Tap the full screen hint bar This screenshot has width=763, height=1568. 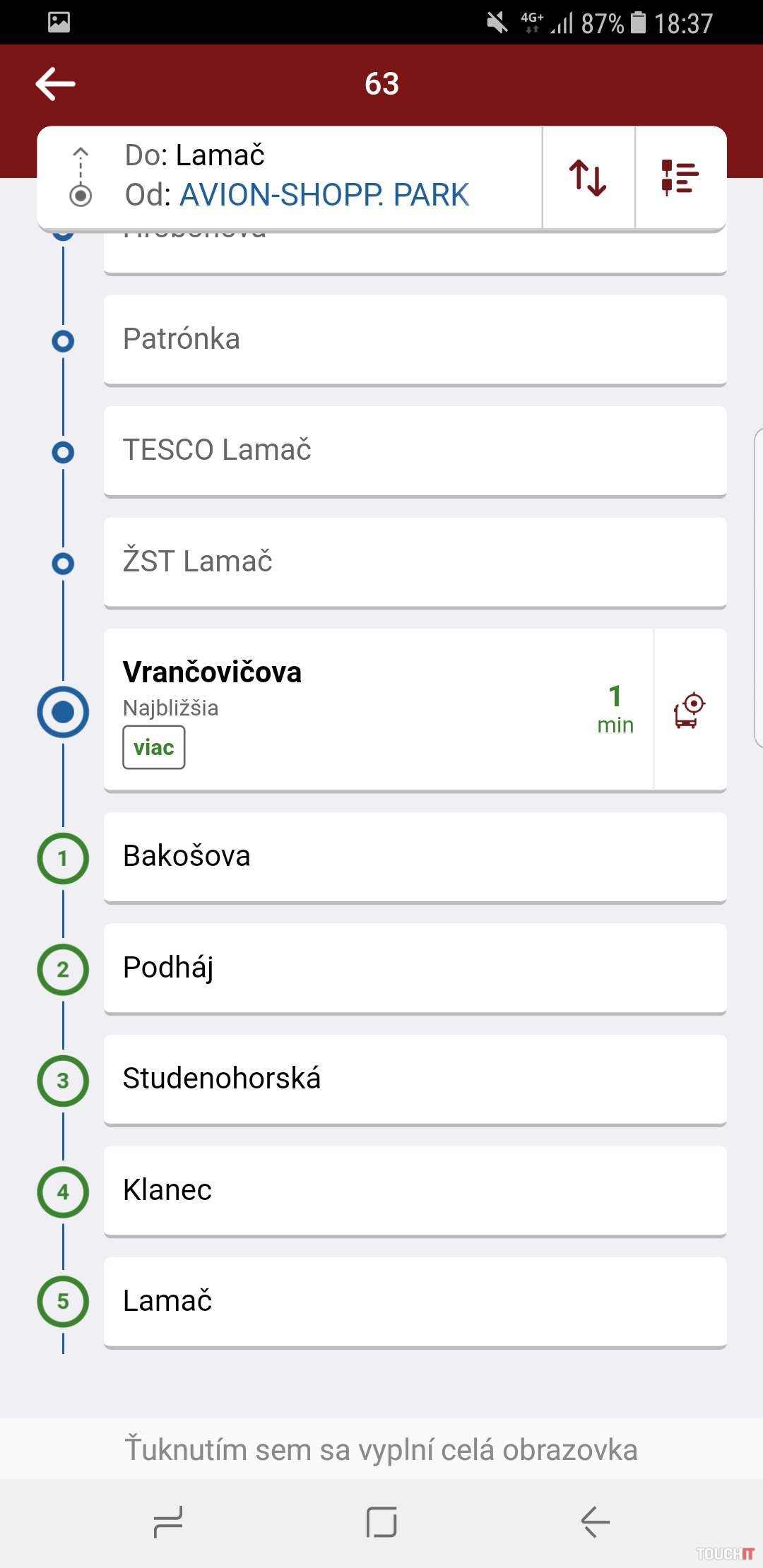point(381,1449)
